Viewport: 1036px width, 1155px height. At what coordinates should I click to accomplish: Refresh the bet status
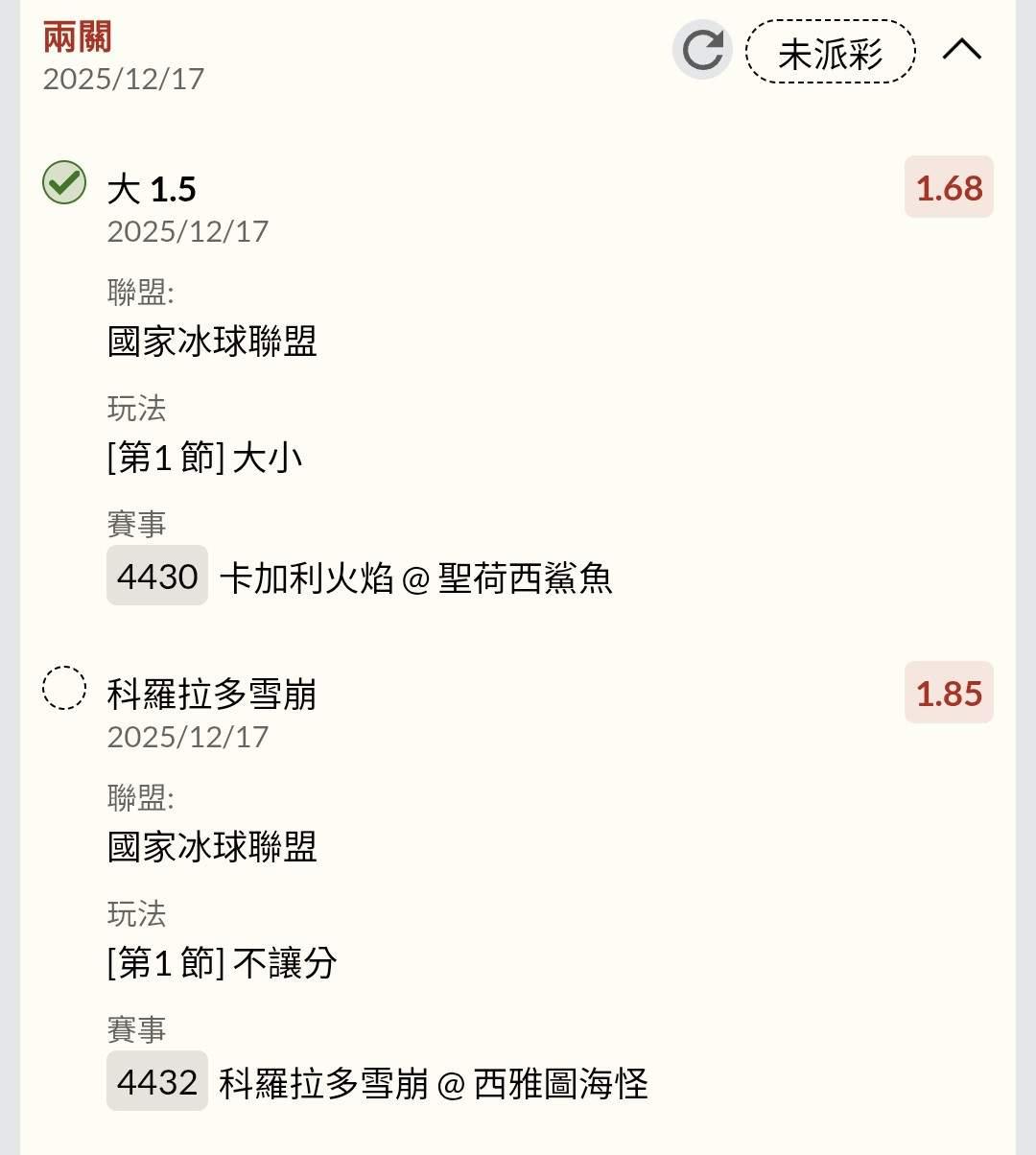[x=702, y=50]
